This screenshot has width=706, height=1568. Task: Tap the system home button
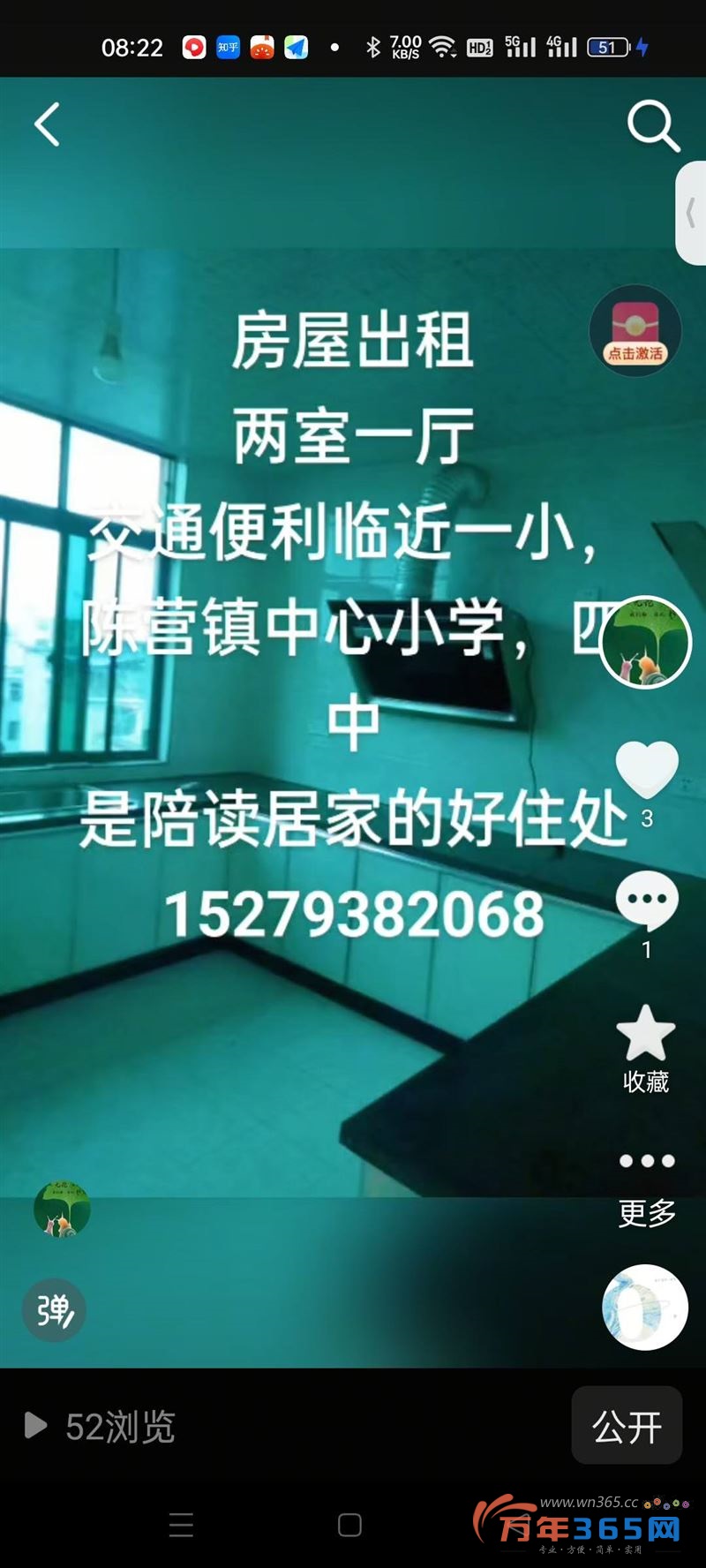350,1525
